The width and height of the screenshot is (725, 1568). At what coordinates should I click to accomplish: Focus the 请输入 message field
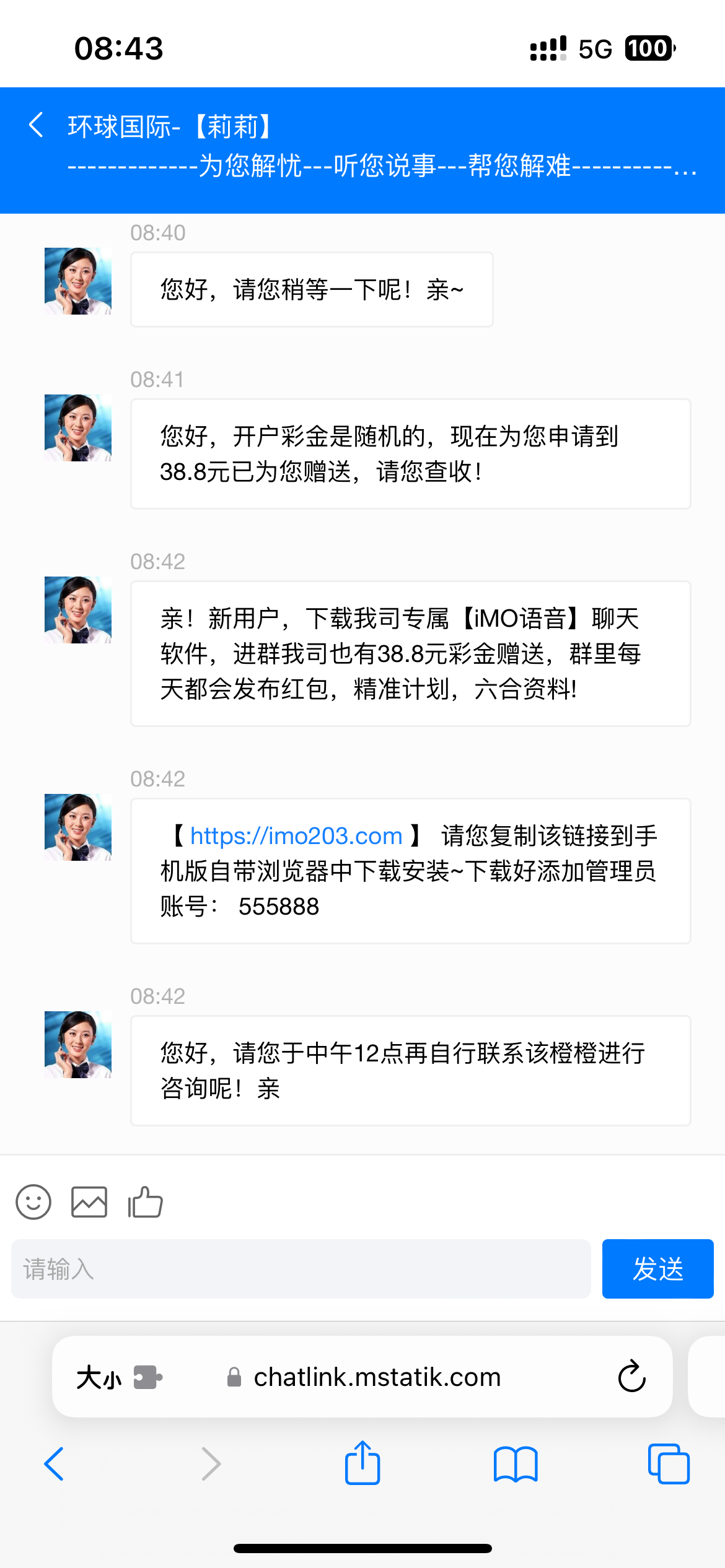301,1269
